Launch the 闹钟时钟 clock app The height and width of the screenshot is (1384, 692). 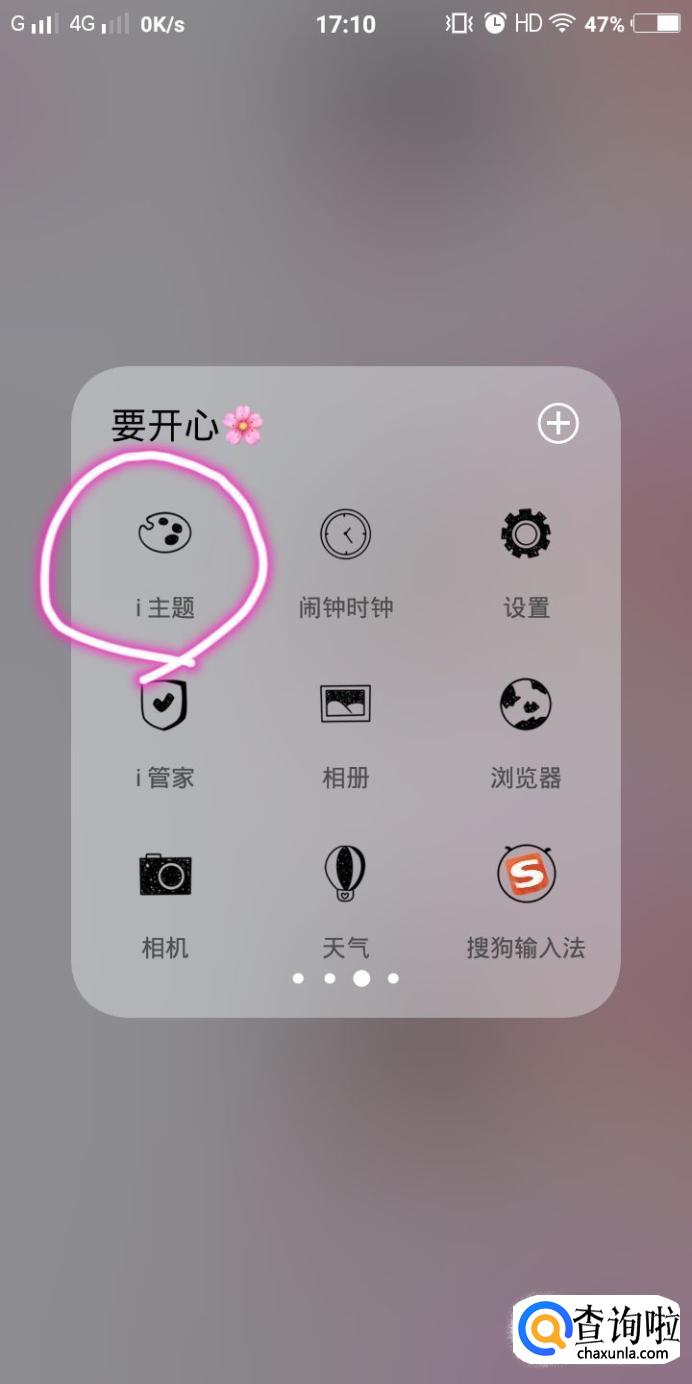(x=345, y=534)
